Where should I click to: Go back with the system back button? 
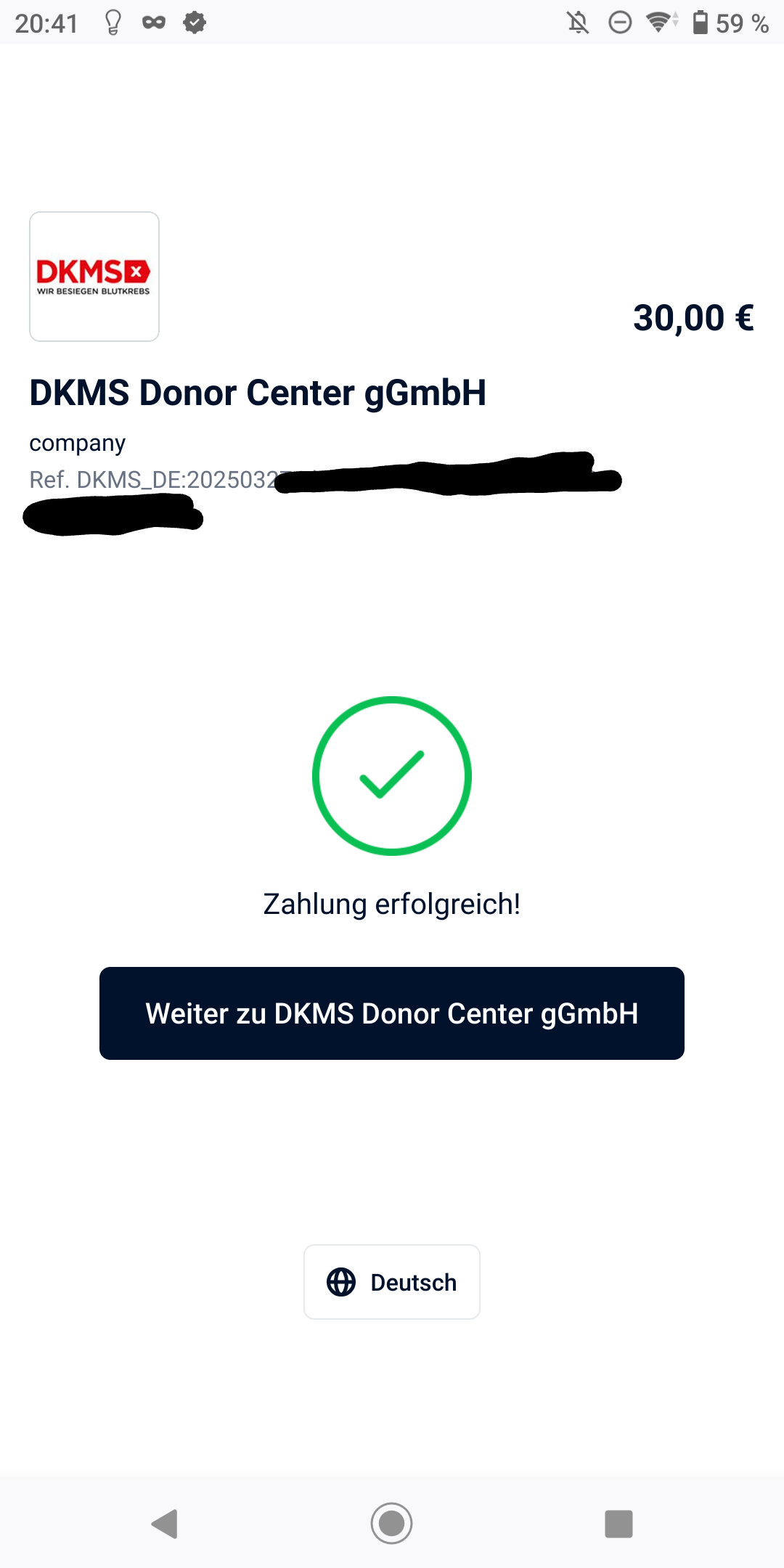coord(165,1523)
